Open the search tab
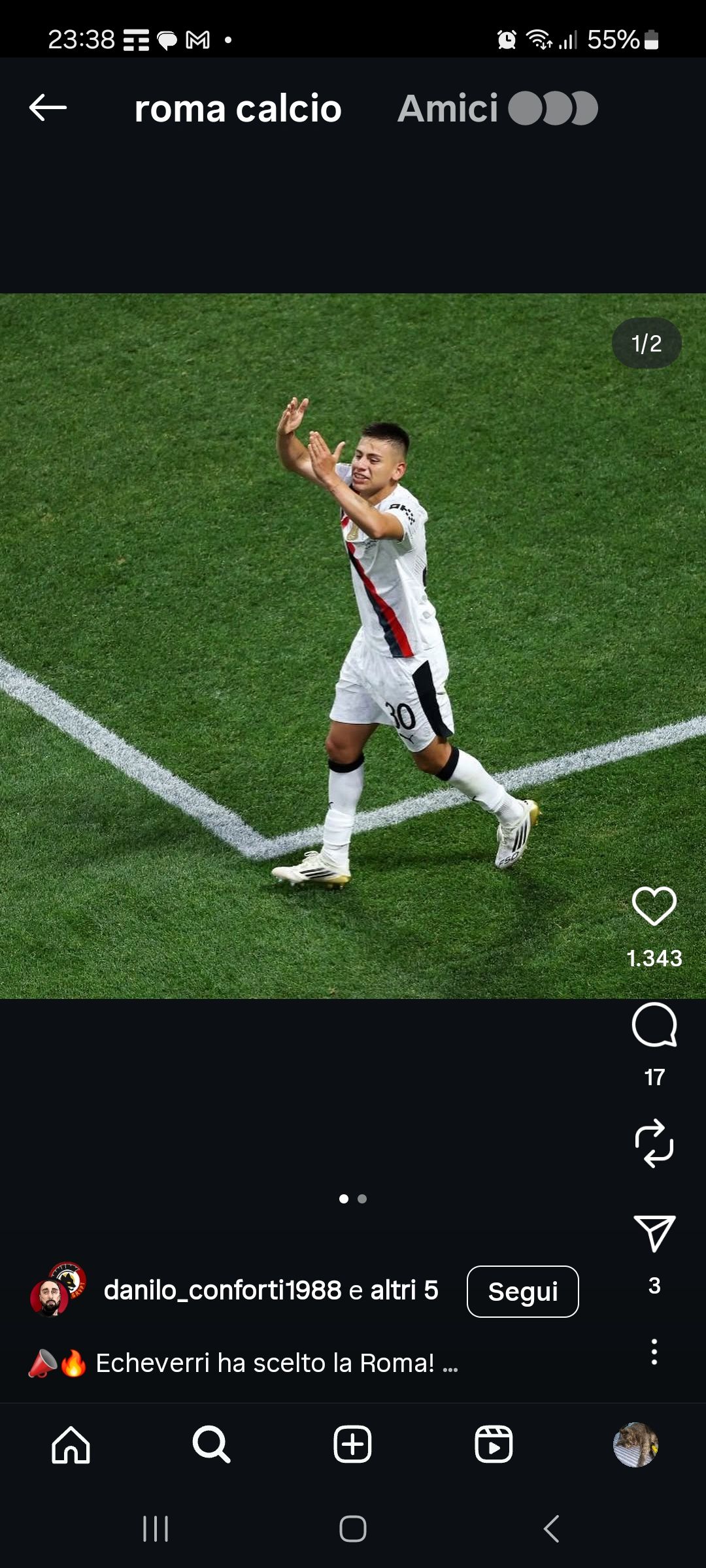Image resolution: width=706 pixels, height=1568 pixels. click(x=211, y=1445)
